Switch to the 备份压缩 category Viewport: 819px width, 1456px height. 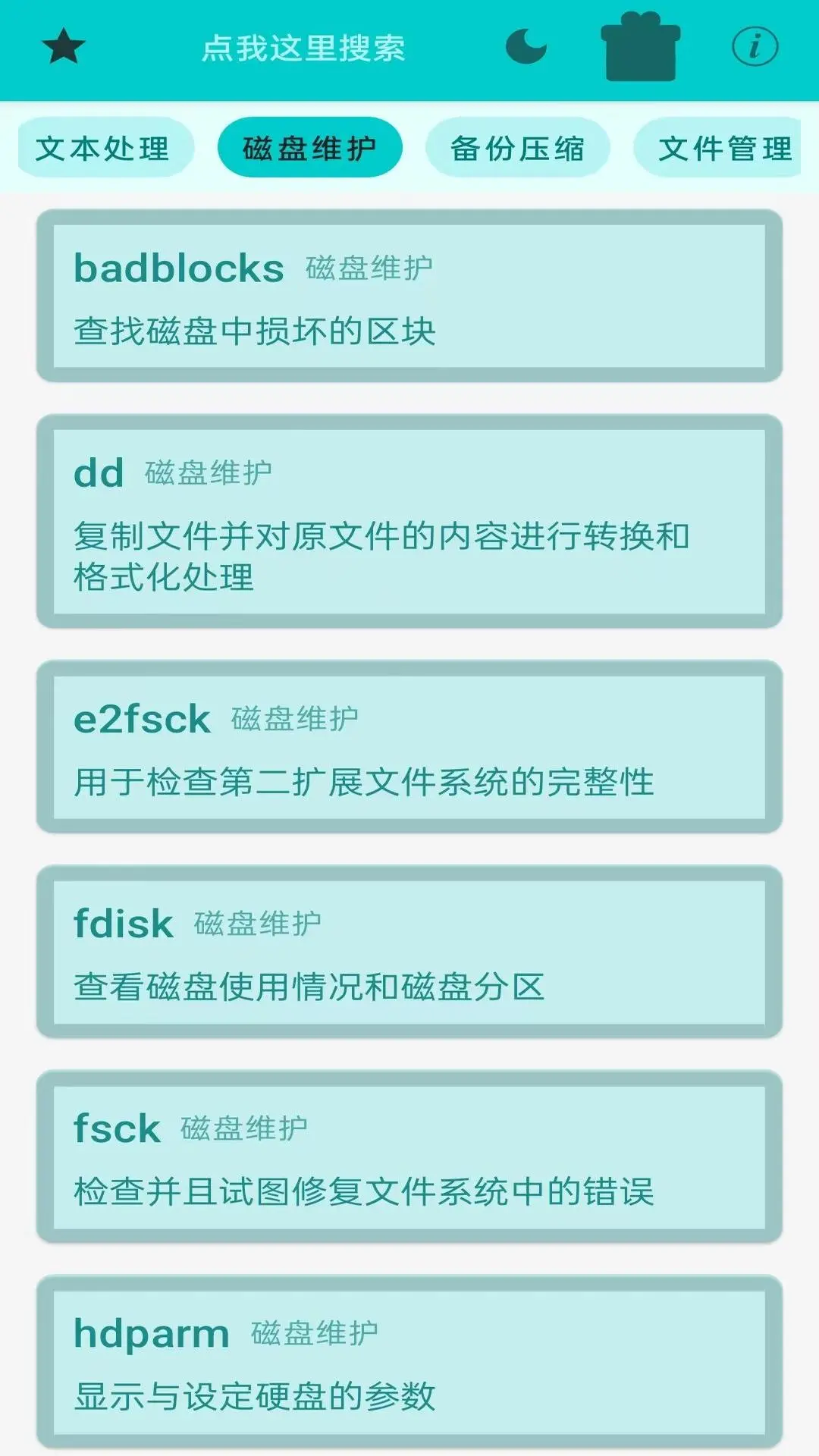pos(517,148)
